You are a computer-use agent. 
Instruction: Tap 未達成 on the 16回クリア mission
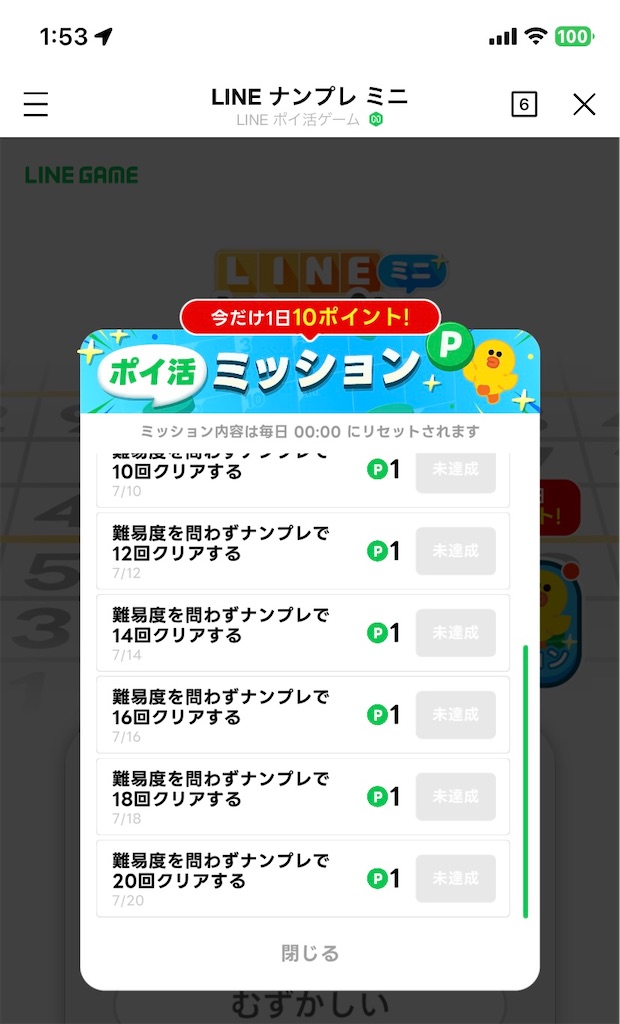[455, 714]
